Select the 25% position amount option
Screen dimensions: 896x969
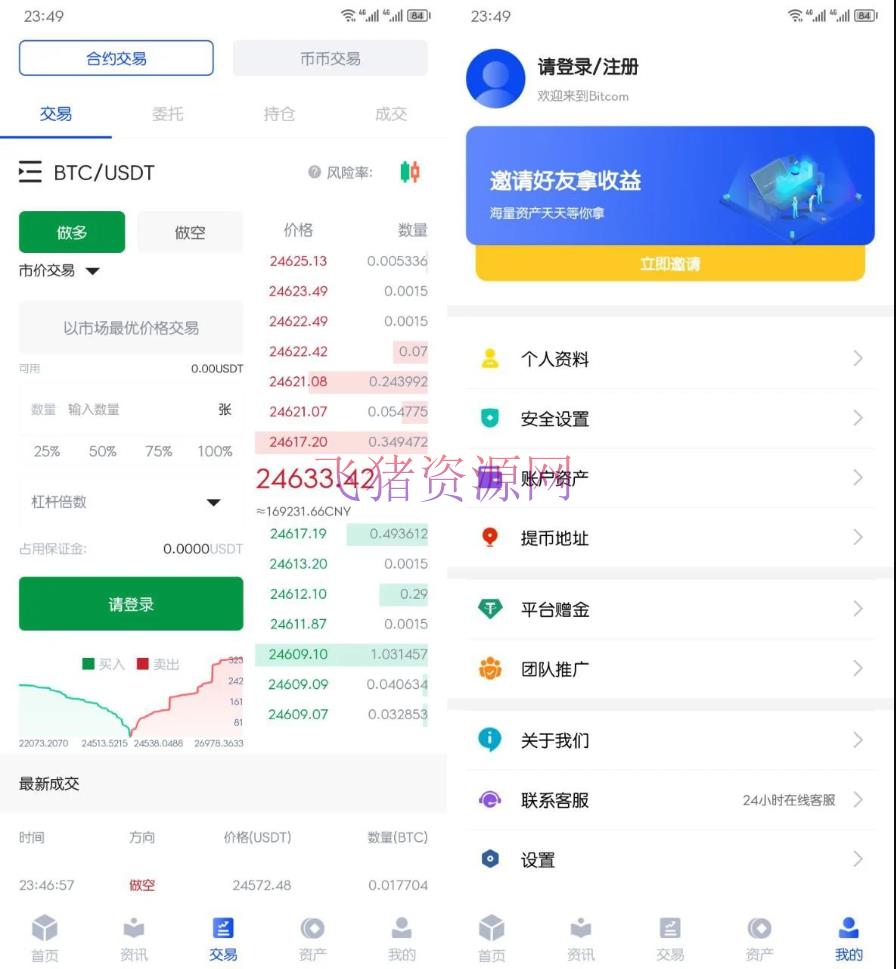46,451
